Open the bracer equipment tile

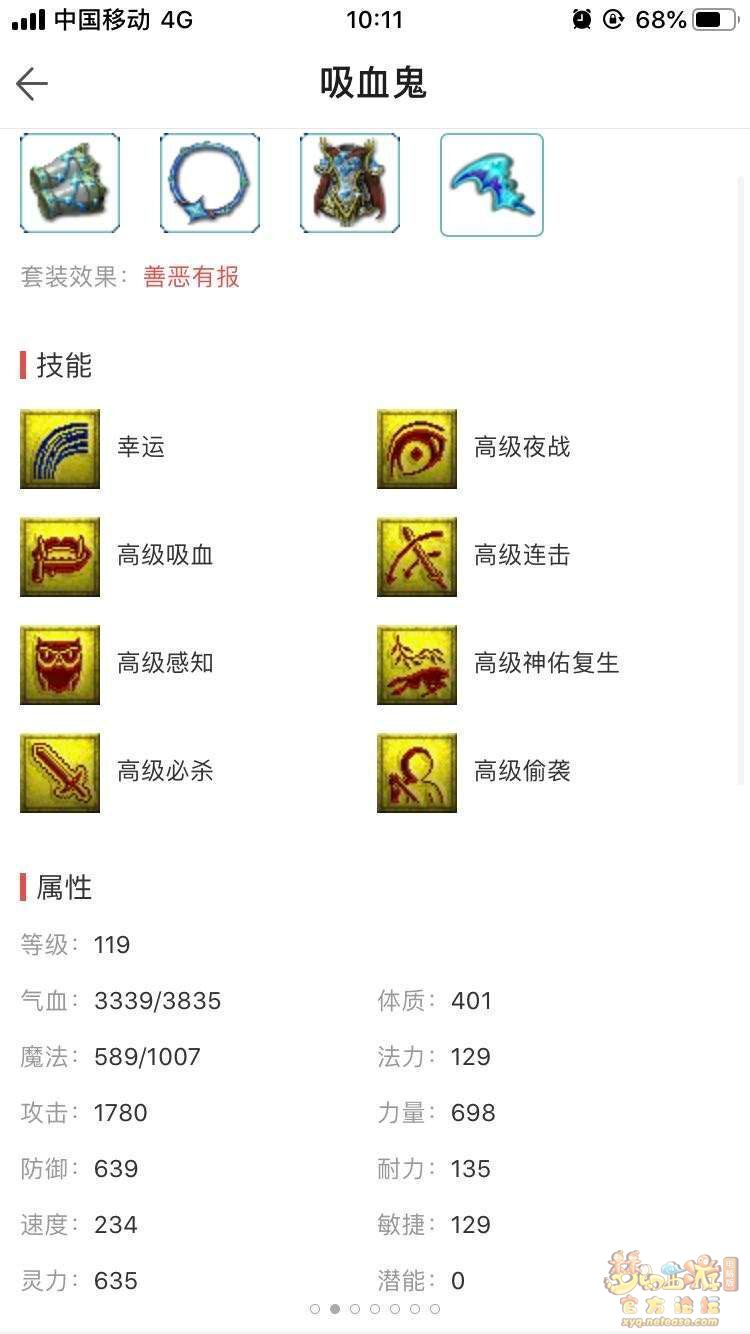70,184
